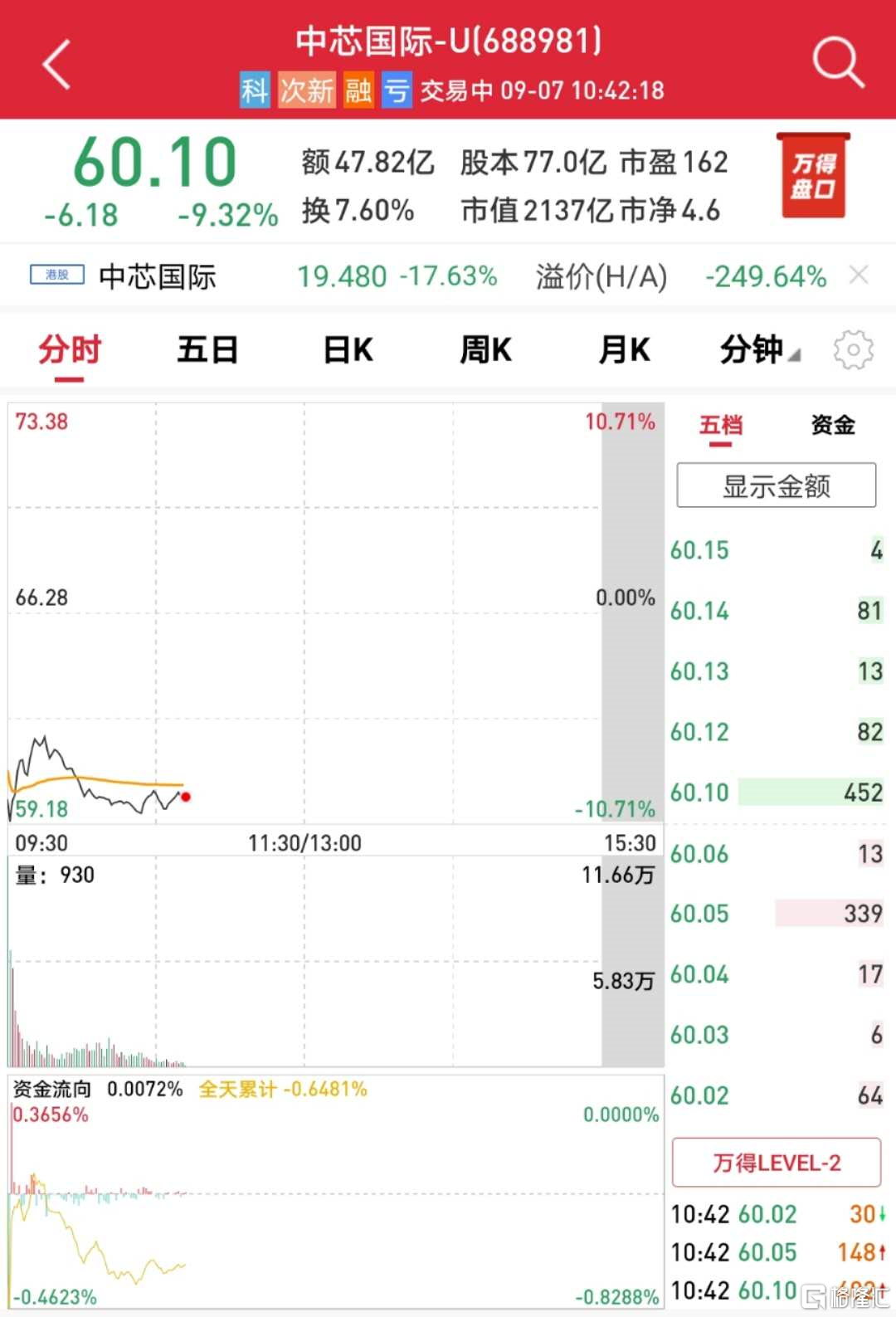
Task: Open the 万得LEVEL-2 button
Action: [x=776, y=1163]
